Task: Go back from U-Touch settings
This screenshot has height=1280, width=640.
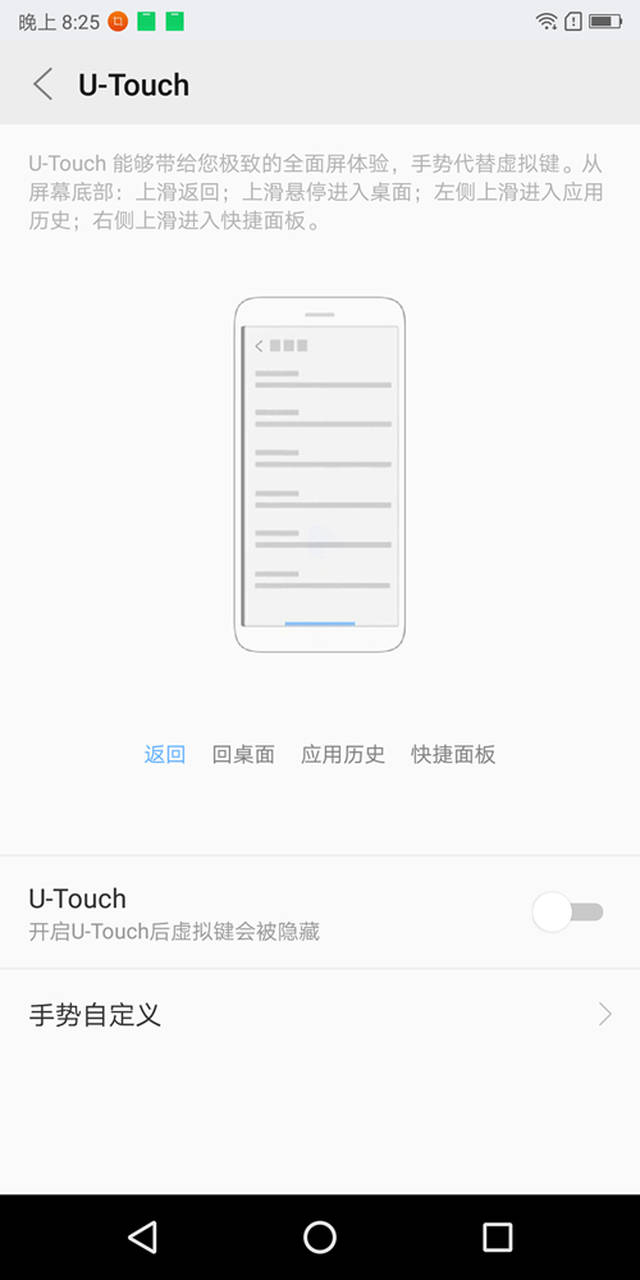Action: coord(43,85)
